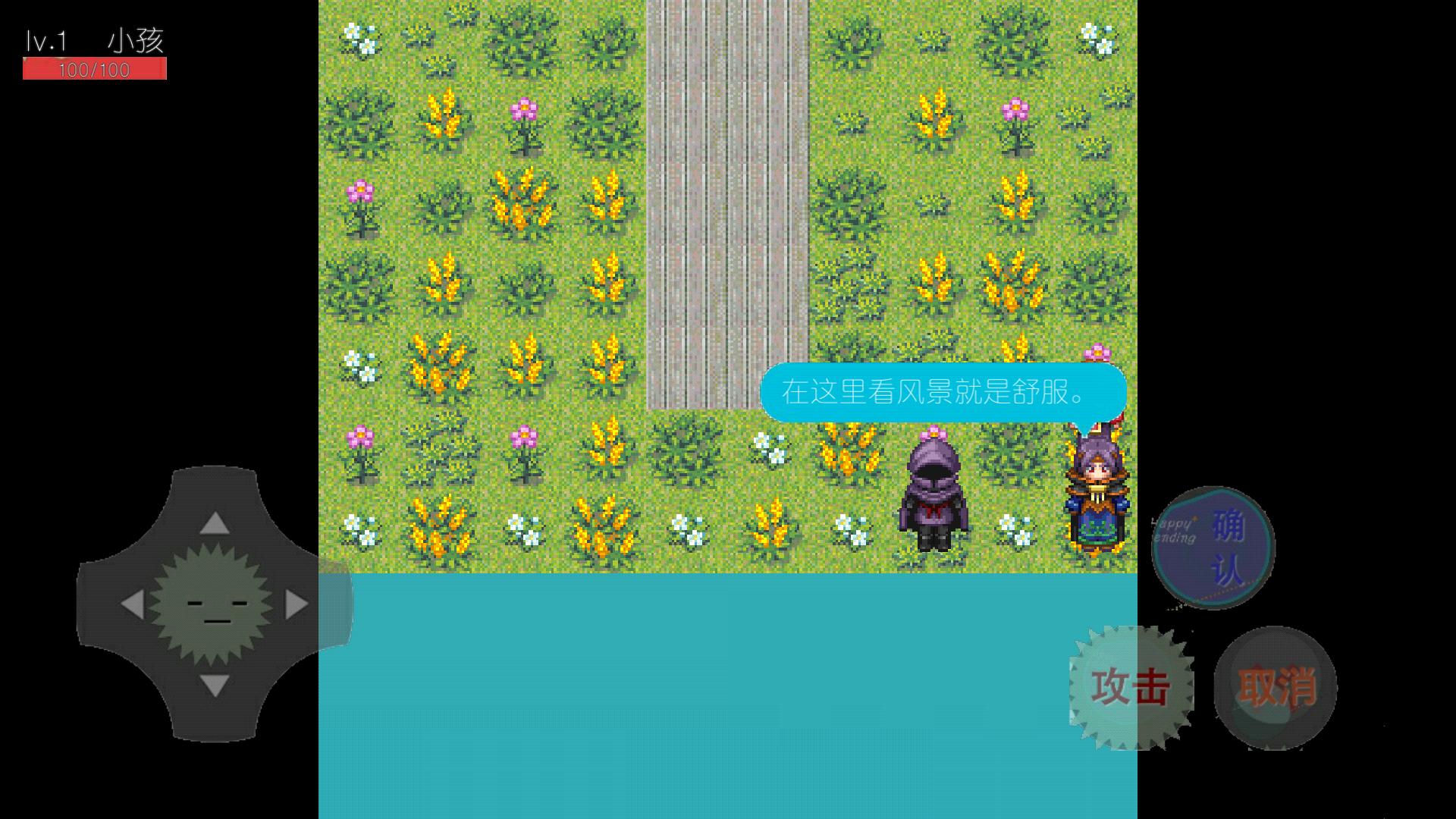
Task: Tap the 攻击 attack button
Action: click(1131, 687)
